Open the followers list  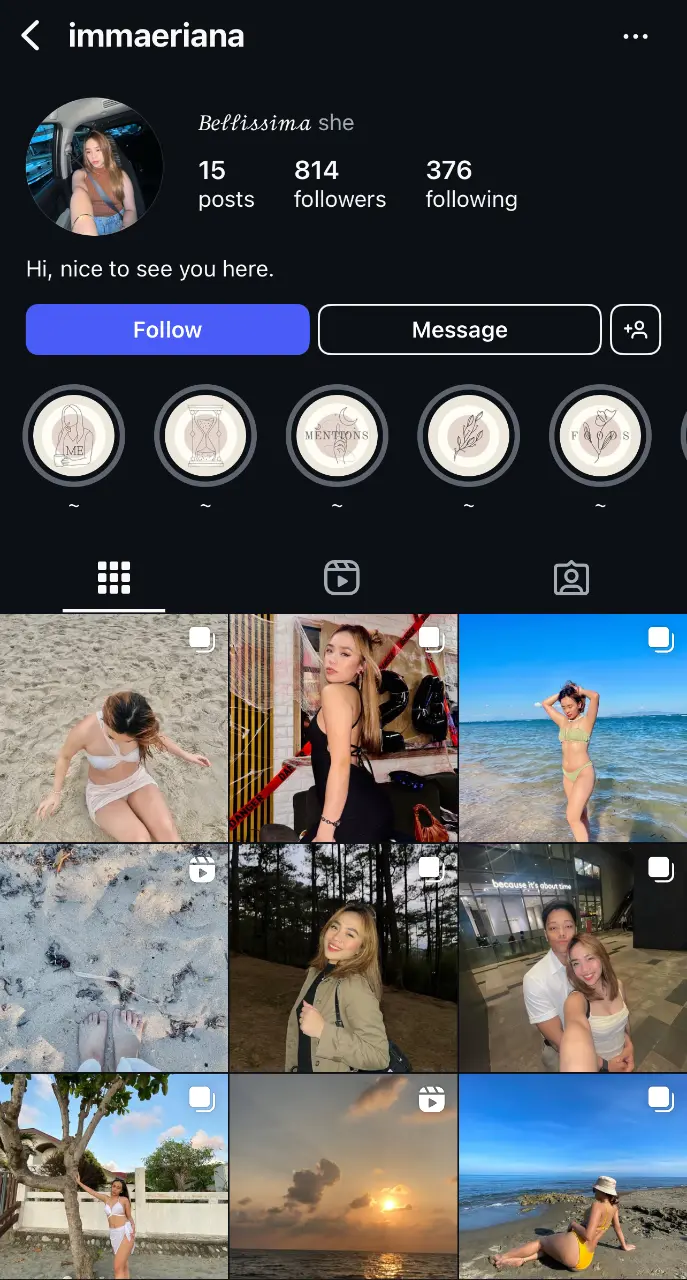pyautogui.click(x=339, y=184)
